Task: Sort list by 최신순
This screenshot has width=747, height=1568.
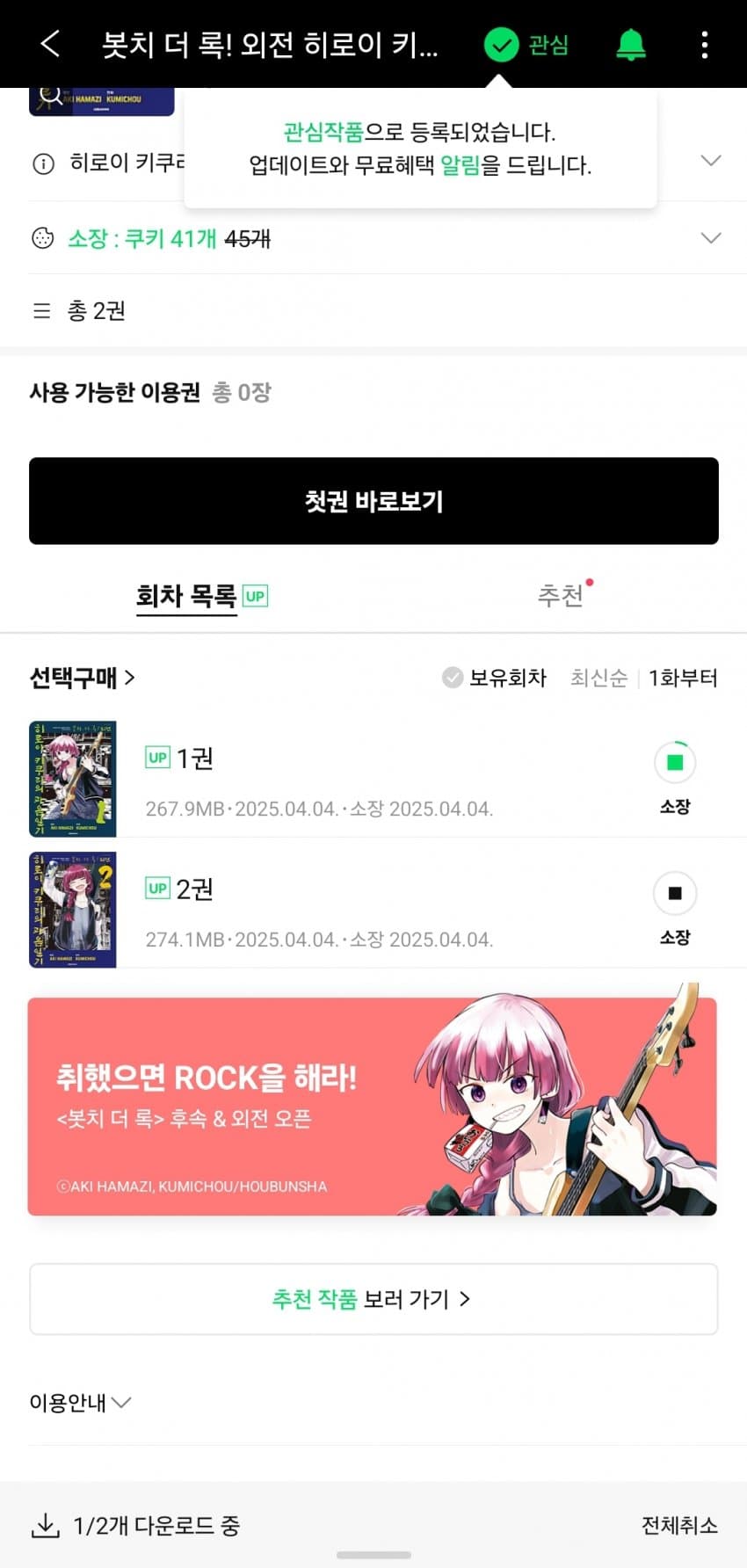Action: pyautogui.click(x=598, y=678)
